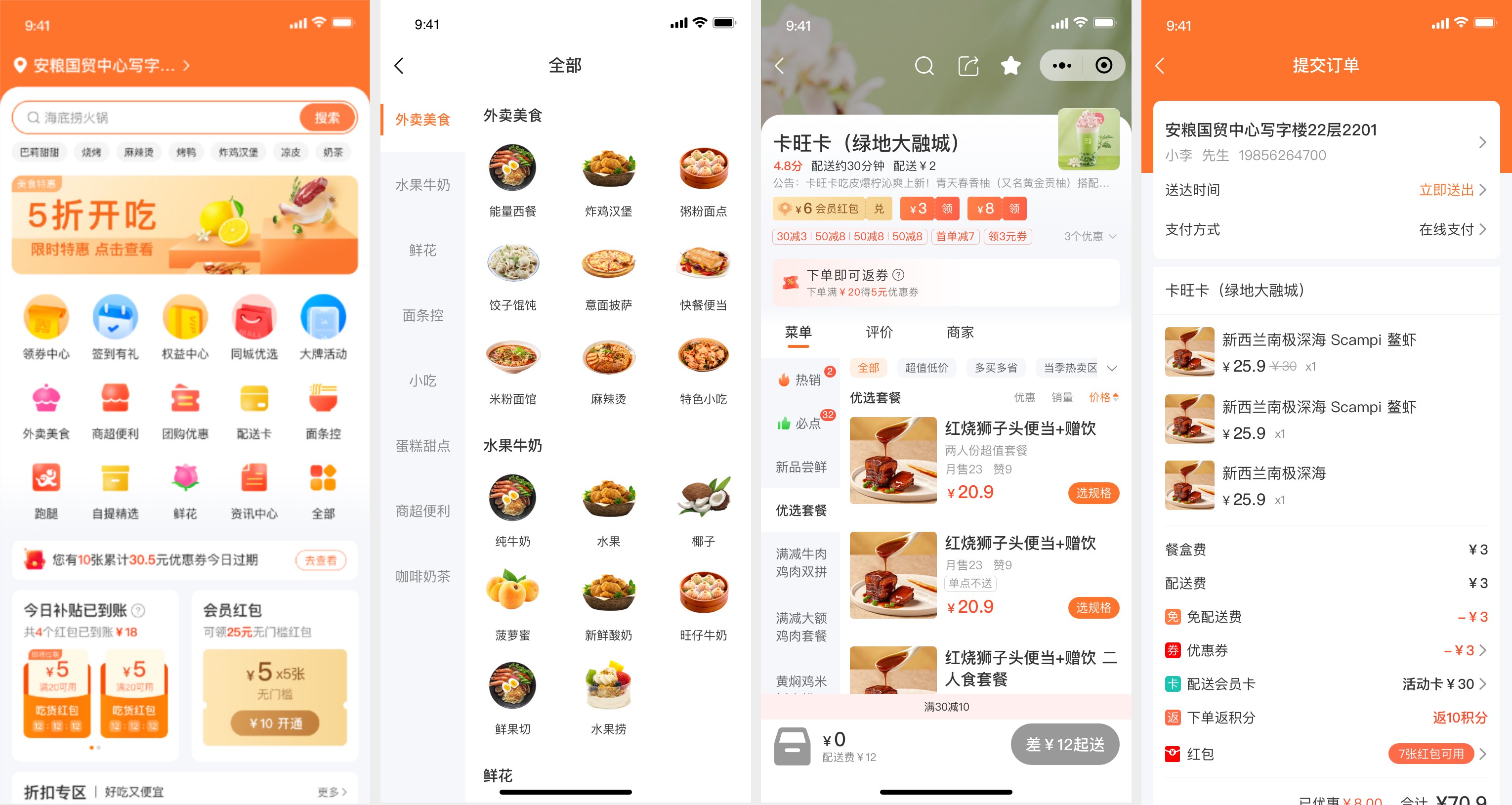Select the 超值低价 filter chip
Image resolution: width=1512 pixels, height=805 pixels.
click(x=926, y=368)
